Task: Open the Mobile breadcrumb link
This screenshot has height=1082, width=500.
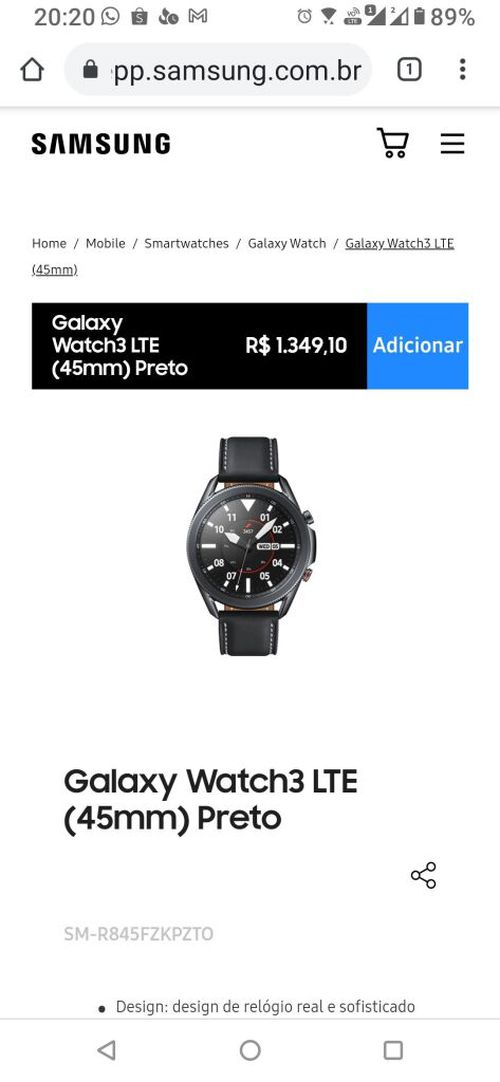Action: tap(106, 243)
